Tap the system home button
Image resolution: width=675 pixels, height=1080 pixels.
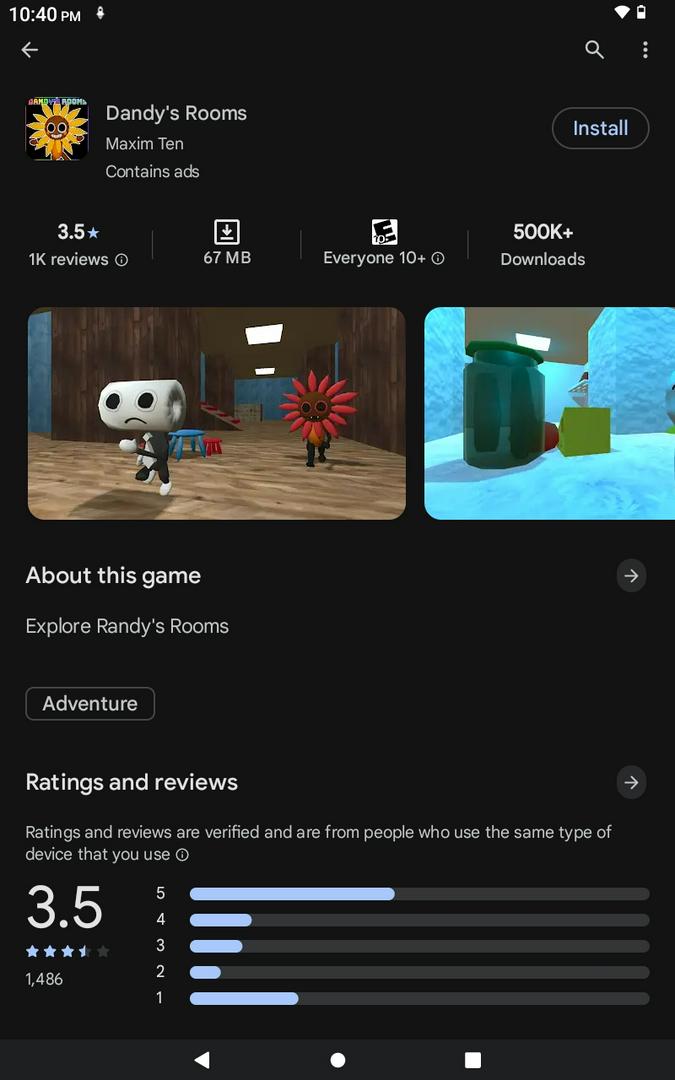[x=338, y=1060]
